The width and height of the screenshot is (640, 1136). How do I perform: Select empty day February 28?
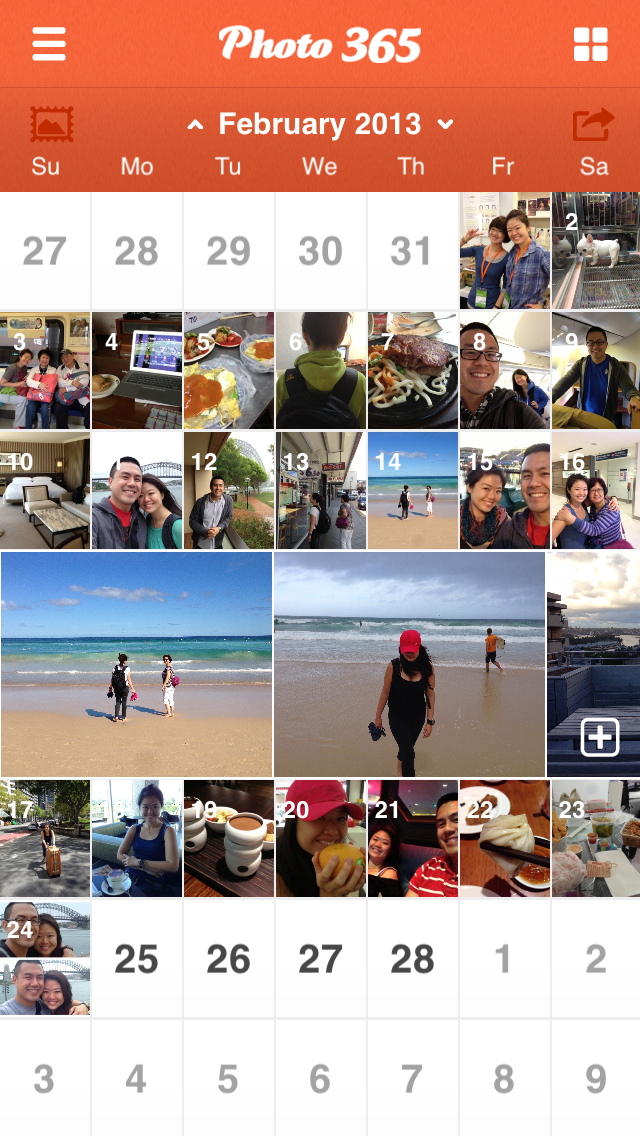412,959
